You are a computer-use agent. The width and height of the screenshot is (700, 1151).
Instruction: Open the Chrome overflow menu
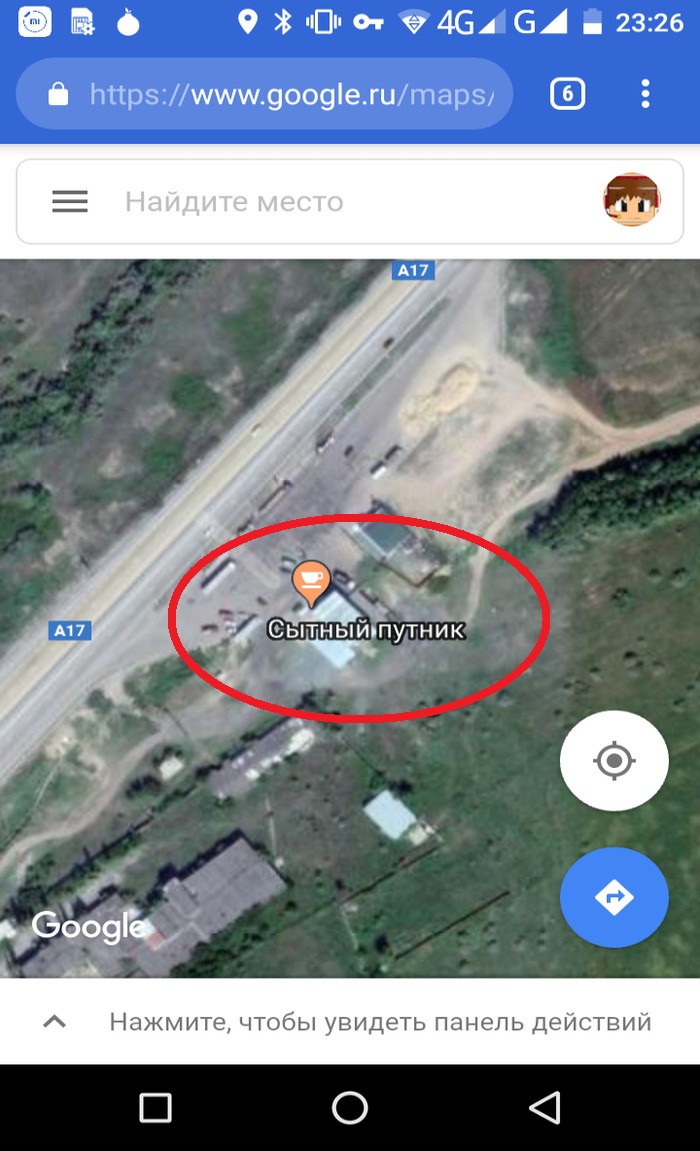645,94
